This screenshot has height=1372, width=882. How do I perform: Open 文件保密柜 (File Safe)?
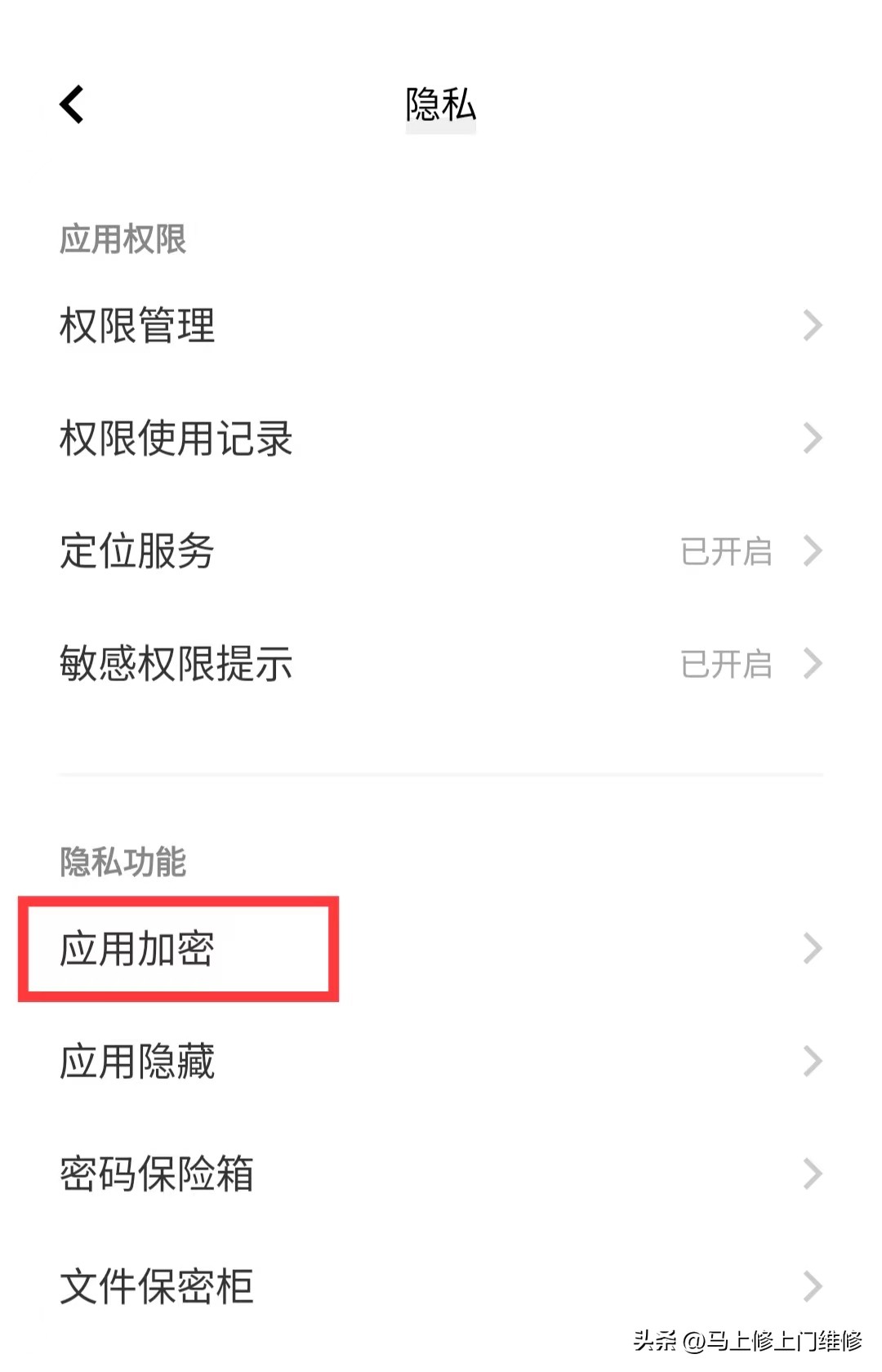coord(155,1285)
